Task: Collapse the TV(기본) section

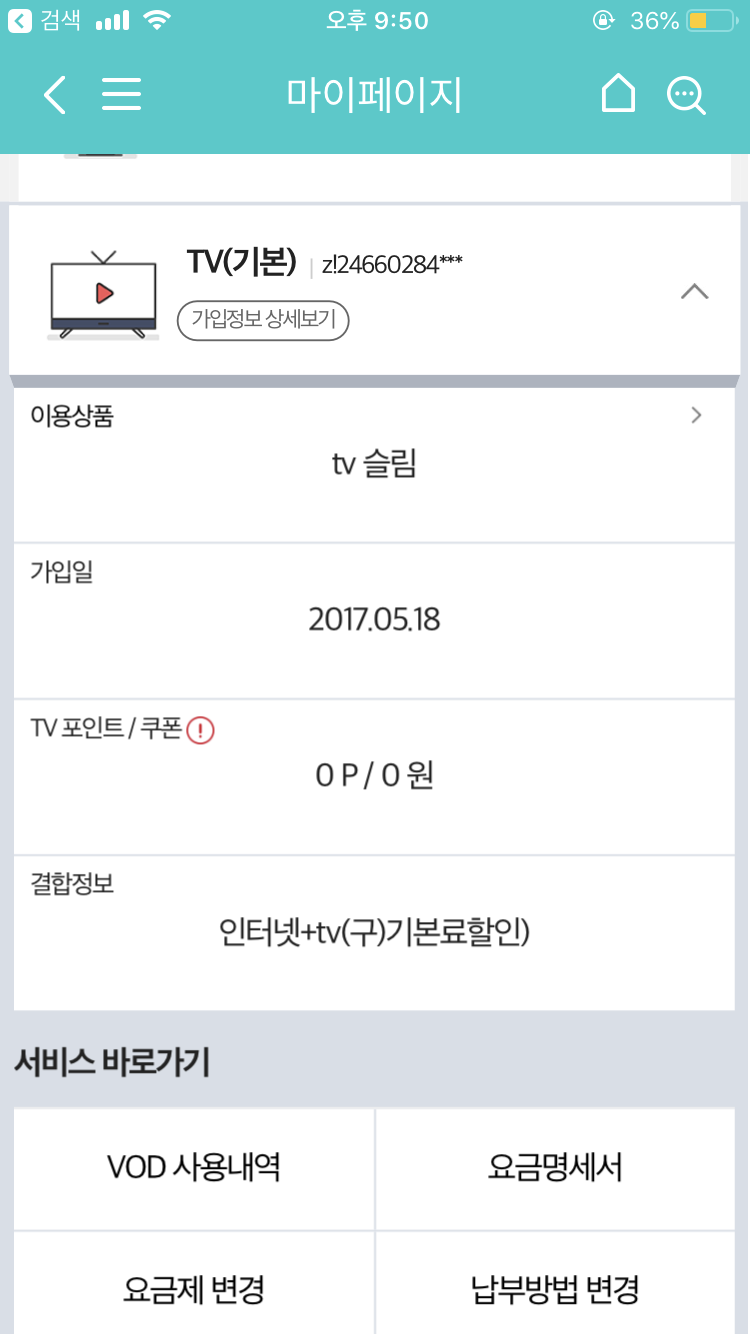Action: click(x=694, y=292)
